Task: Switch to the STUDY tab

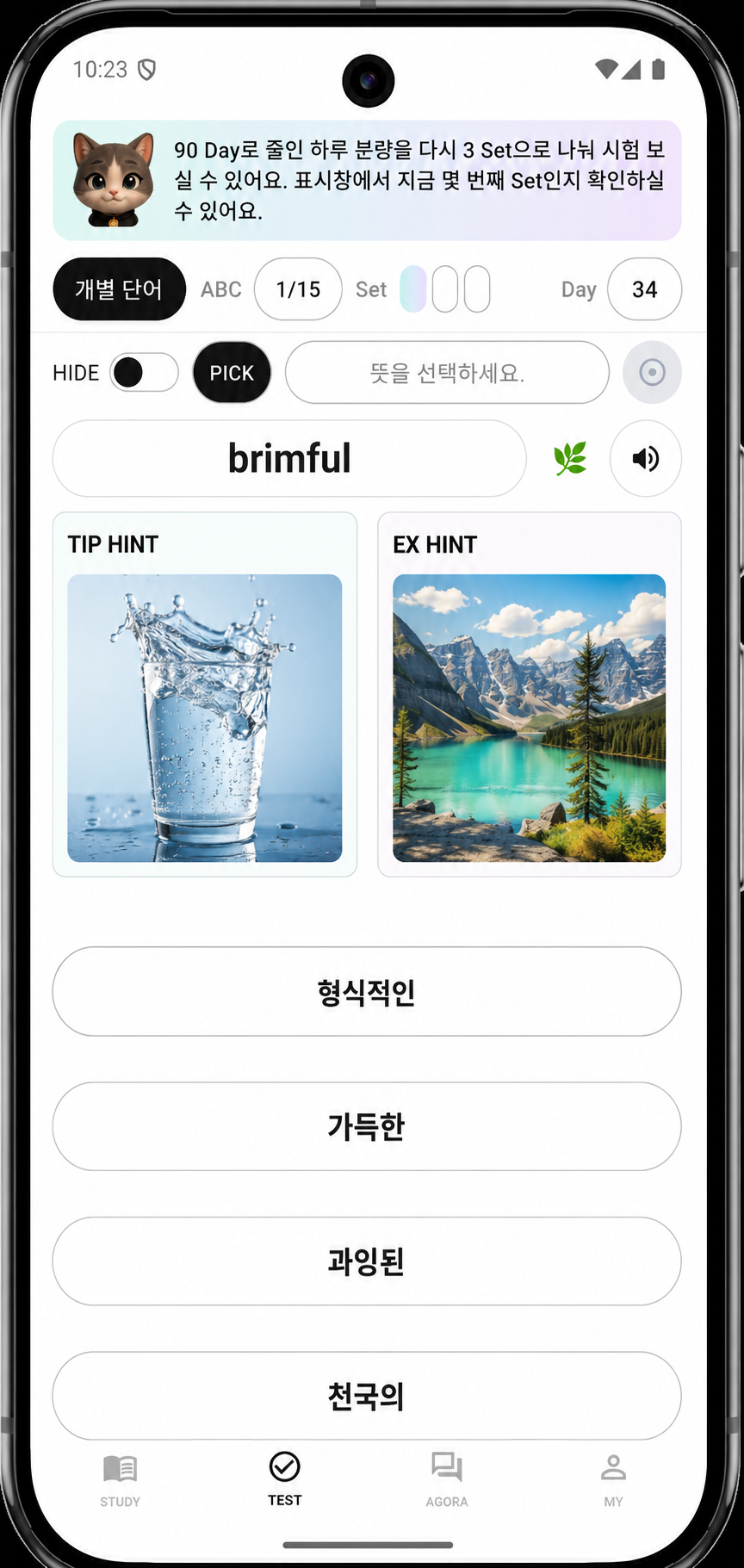Action: click(120, 1481)
